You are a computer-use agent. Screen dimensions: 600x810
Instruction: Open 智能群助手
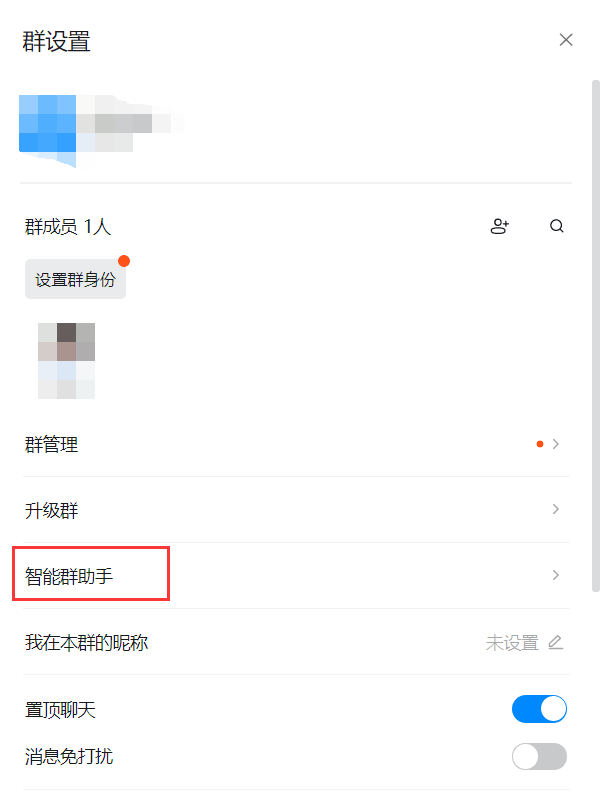295,576
